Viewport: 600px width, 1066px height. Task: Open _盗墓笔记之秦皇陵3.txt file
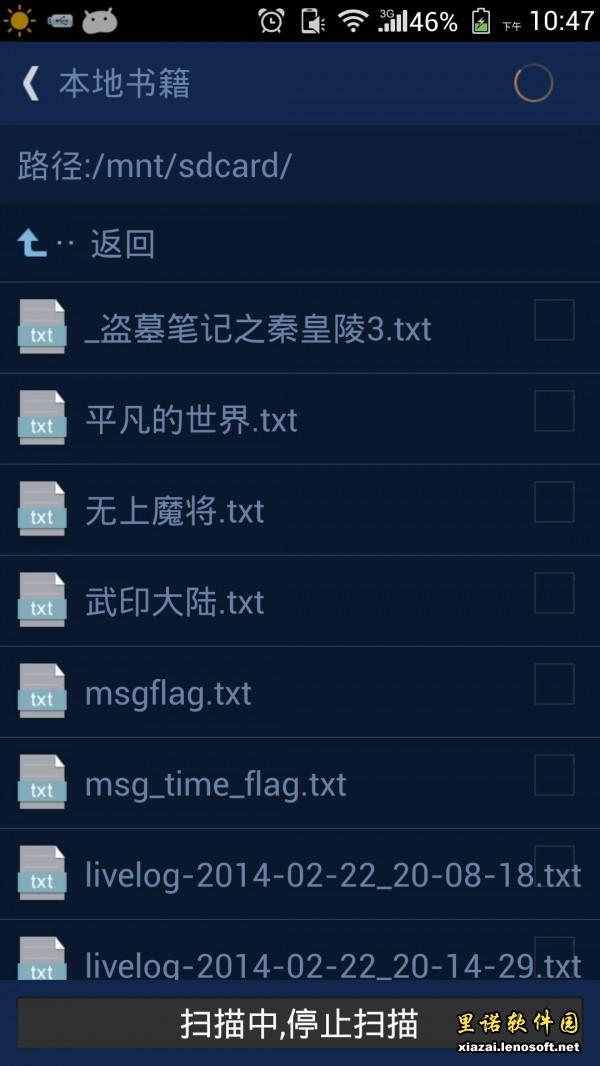coord(258,328)
